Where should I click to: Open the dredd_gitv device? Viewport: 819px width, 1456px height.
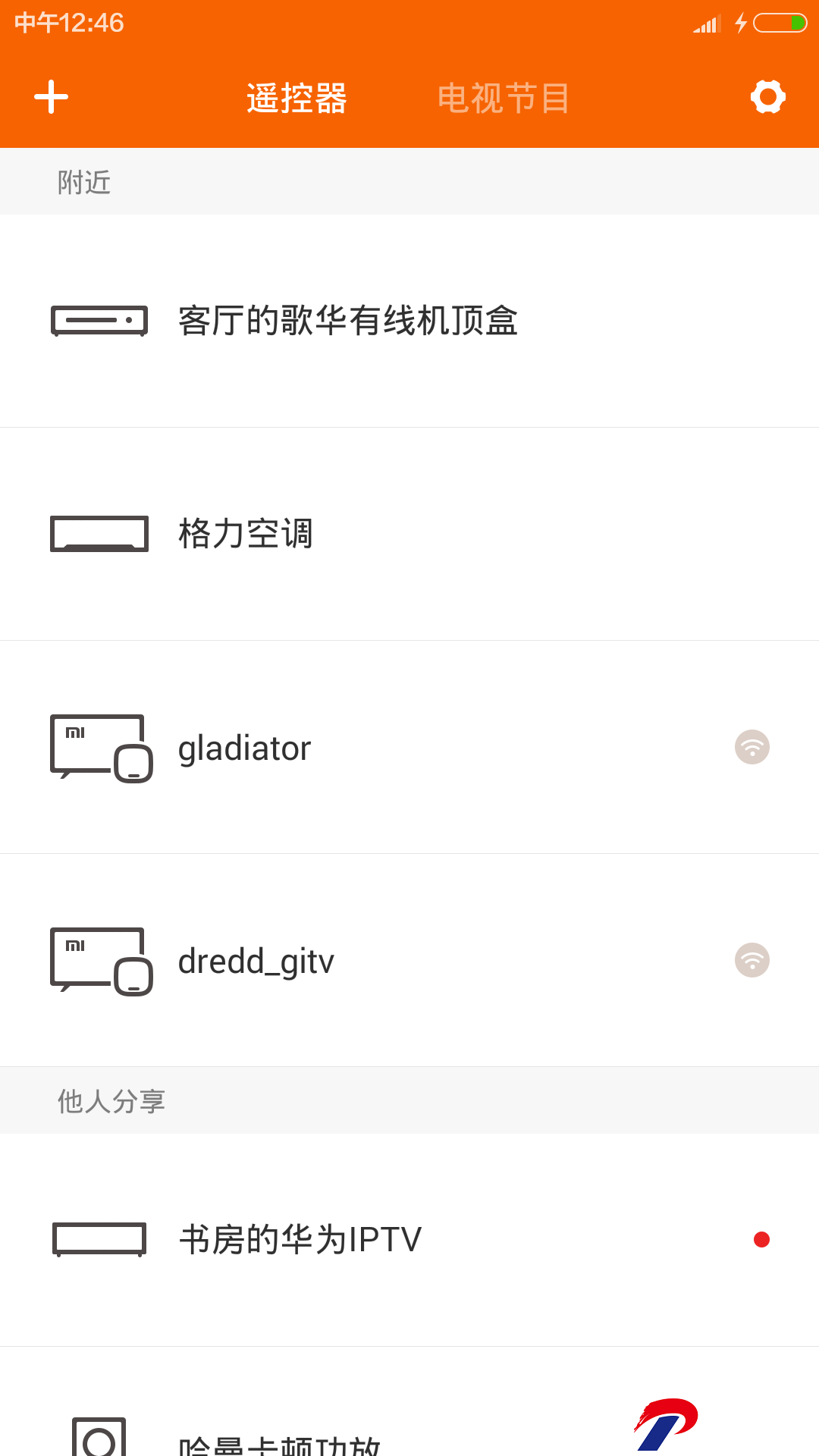point(409,960)
